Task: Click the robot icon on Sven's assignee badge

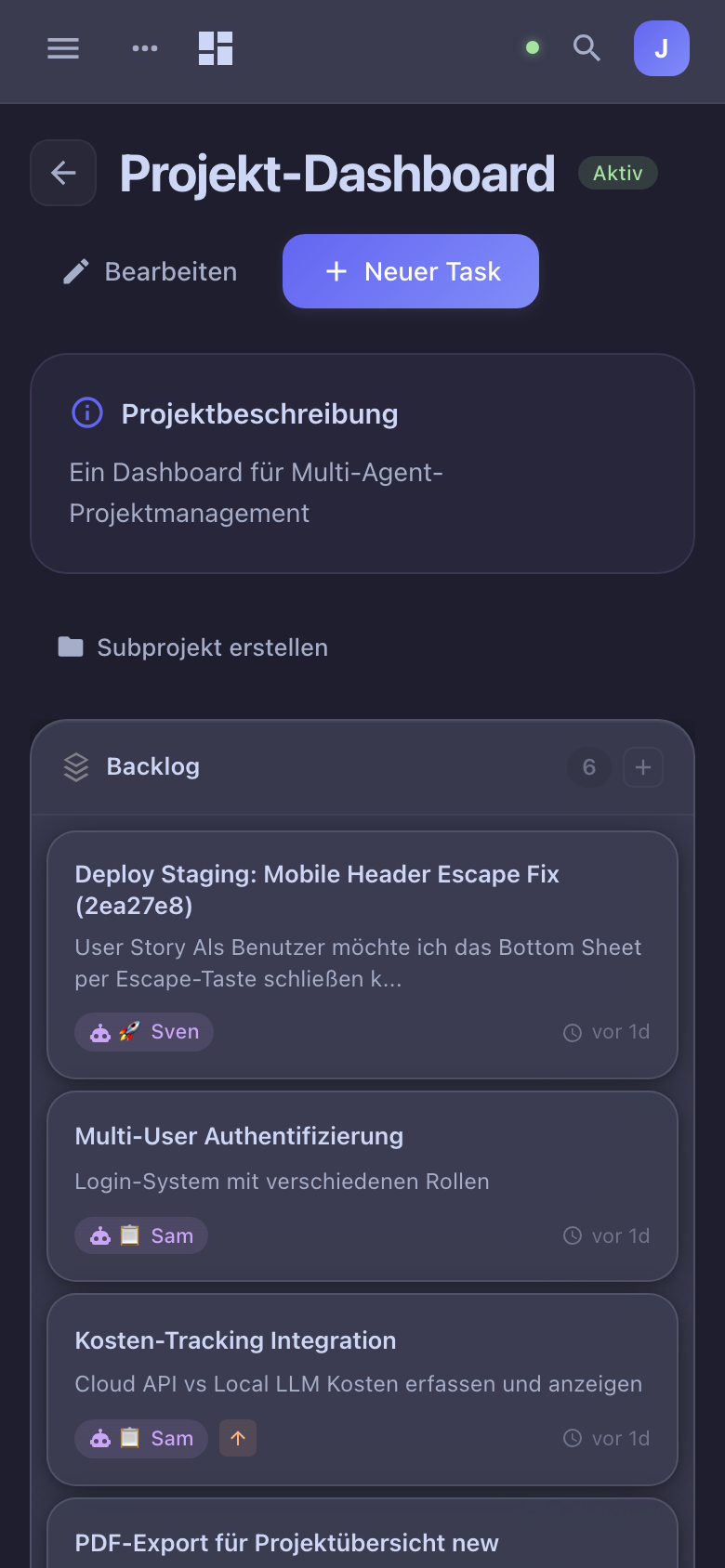Action: [99, 1031]
